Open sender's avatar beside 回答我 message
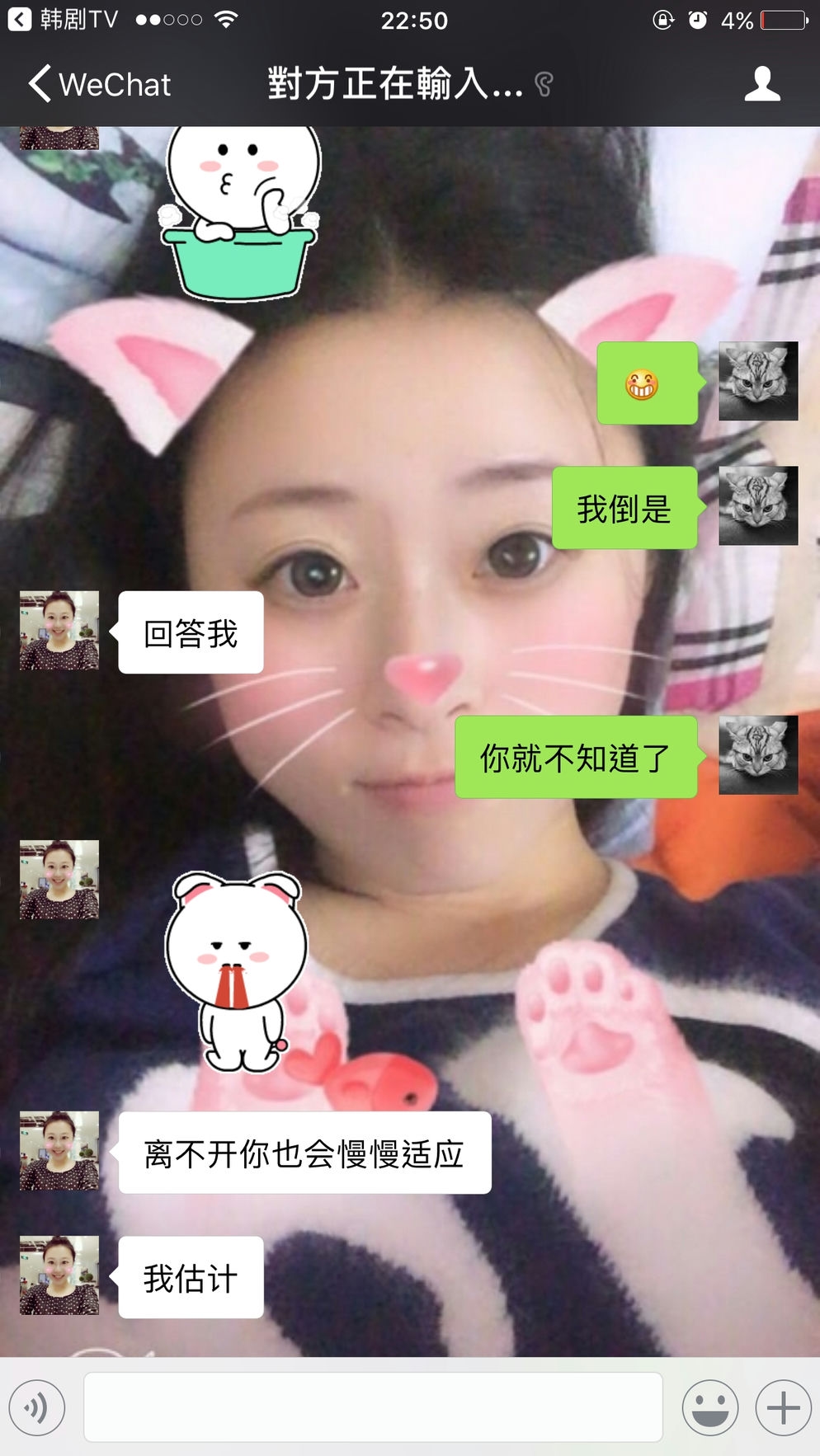820x1456 pixels. pyautogui.click(x=59, y=630)
